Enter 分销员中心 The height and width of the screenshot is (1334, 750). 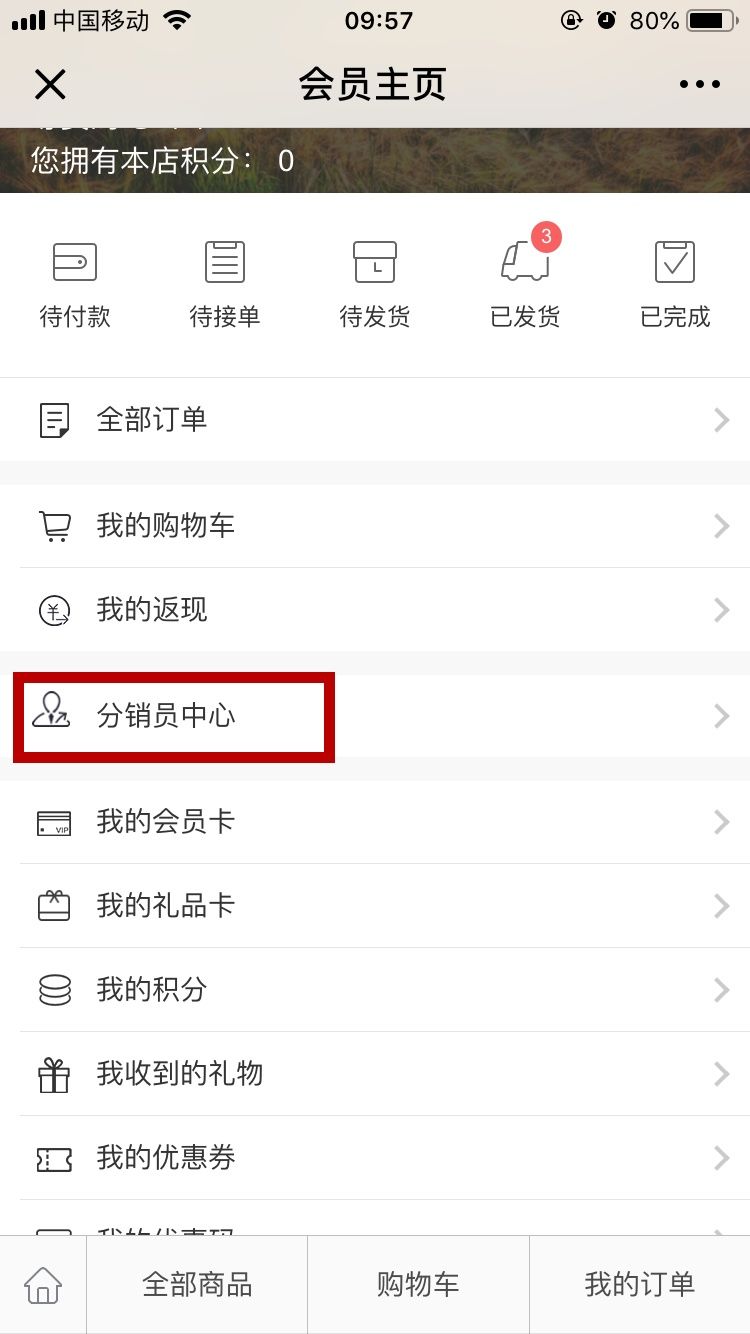pos(375,716)
